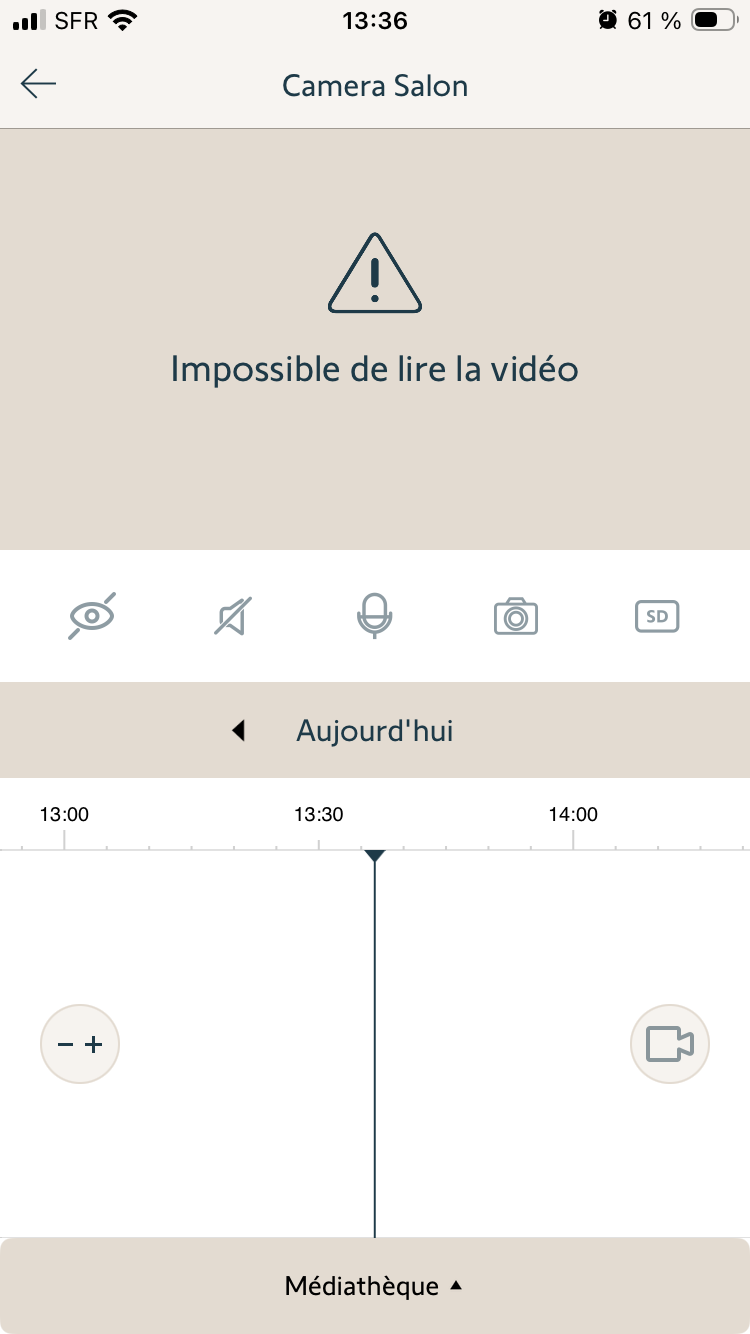Tap the video camera round button
The image size is (750, 1334).
[669, 1044]
